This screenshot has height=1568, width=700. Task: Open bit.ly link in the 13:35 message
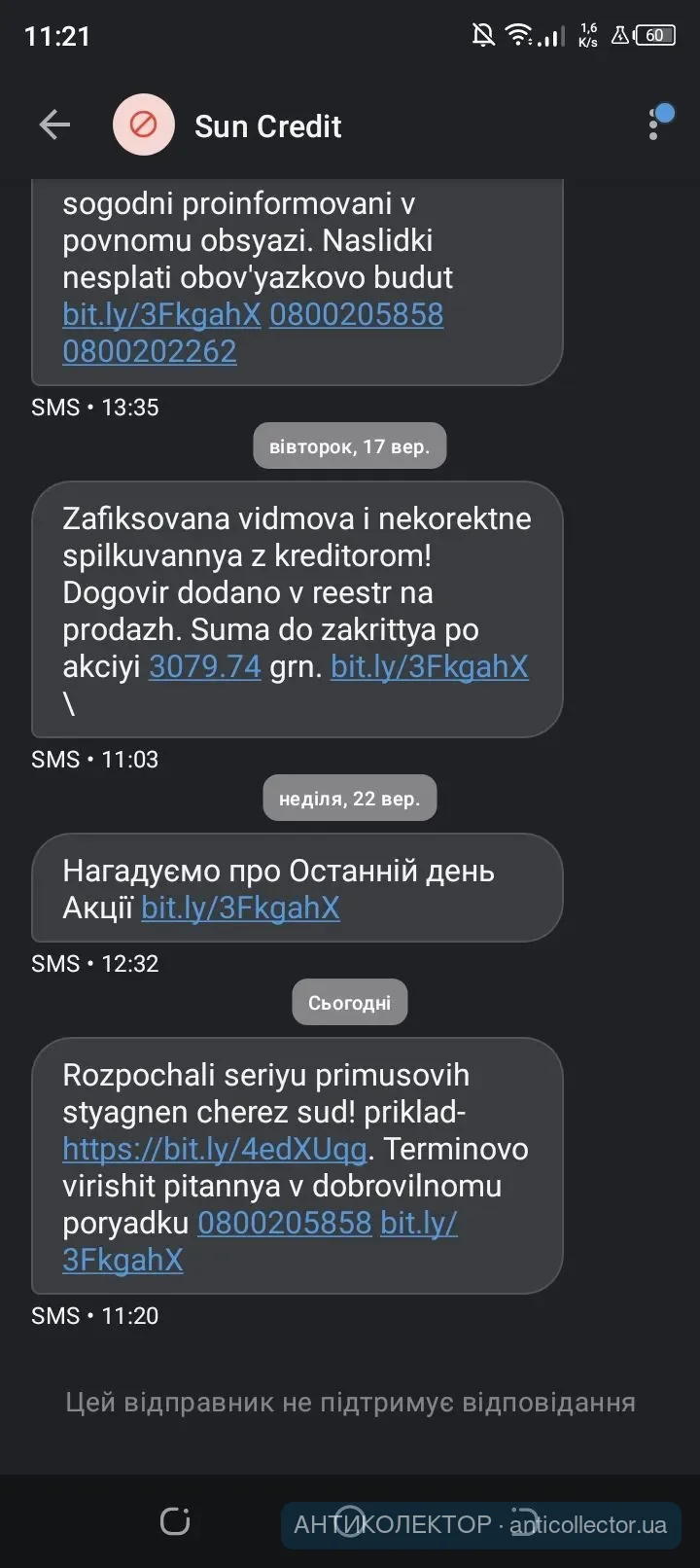161,314
